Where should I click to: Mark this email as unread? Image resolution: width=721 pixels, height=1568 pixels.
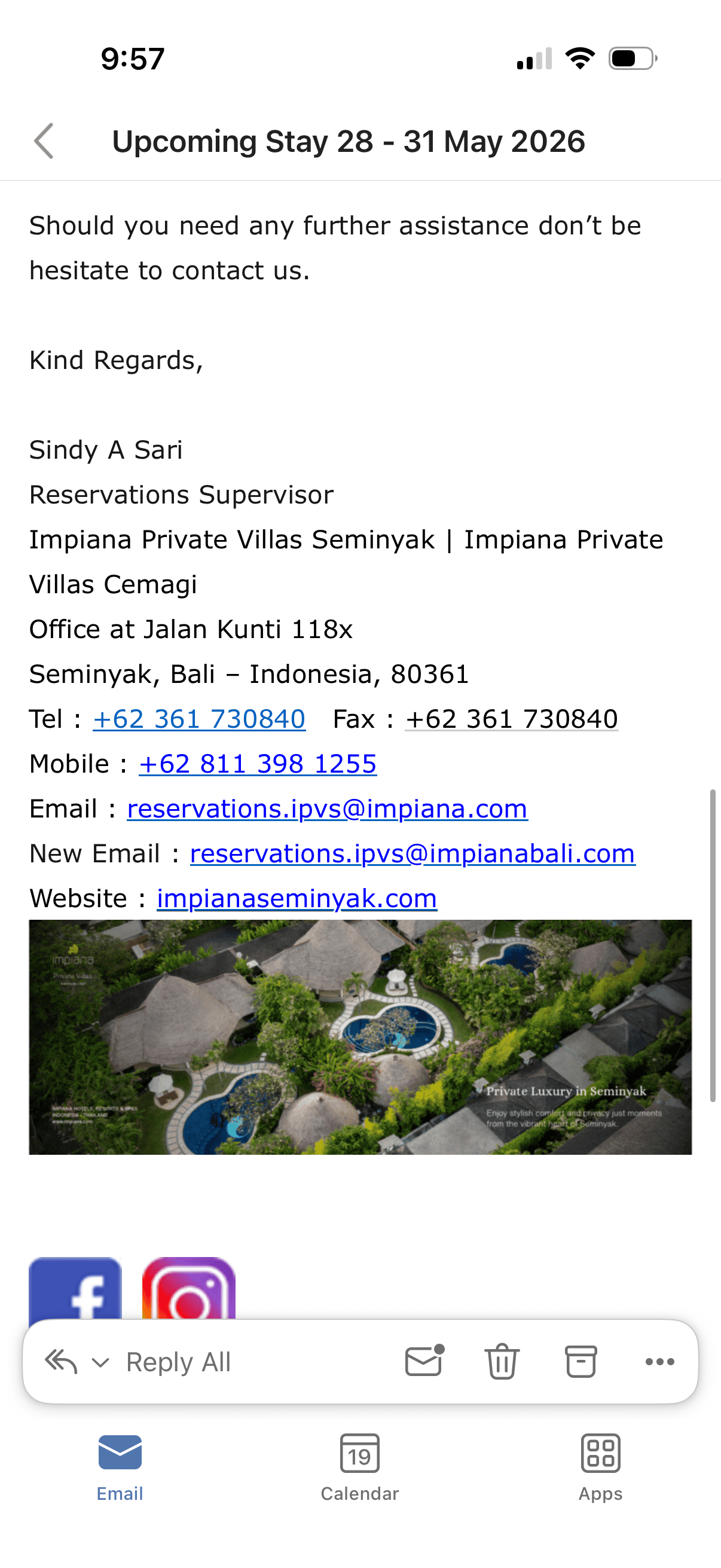point(424,1361)
